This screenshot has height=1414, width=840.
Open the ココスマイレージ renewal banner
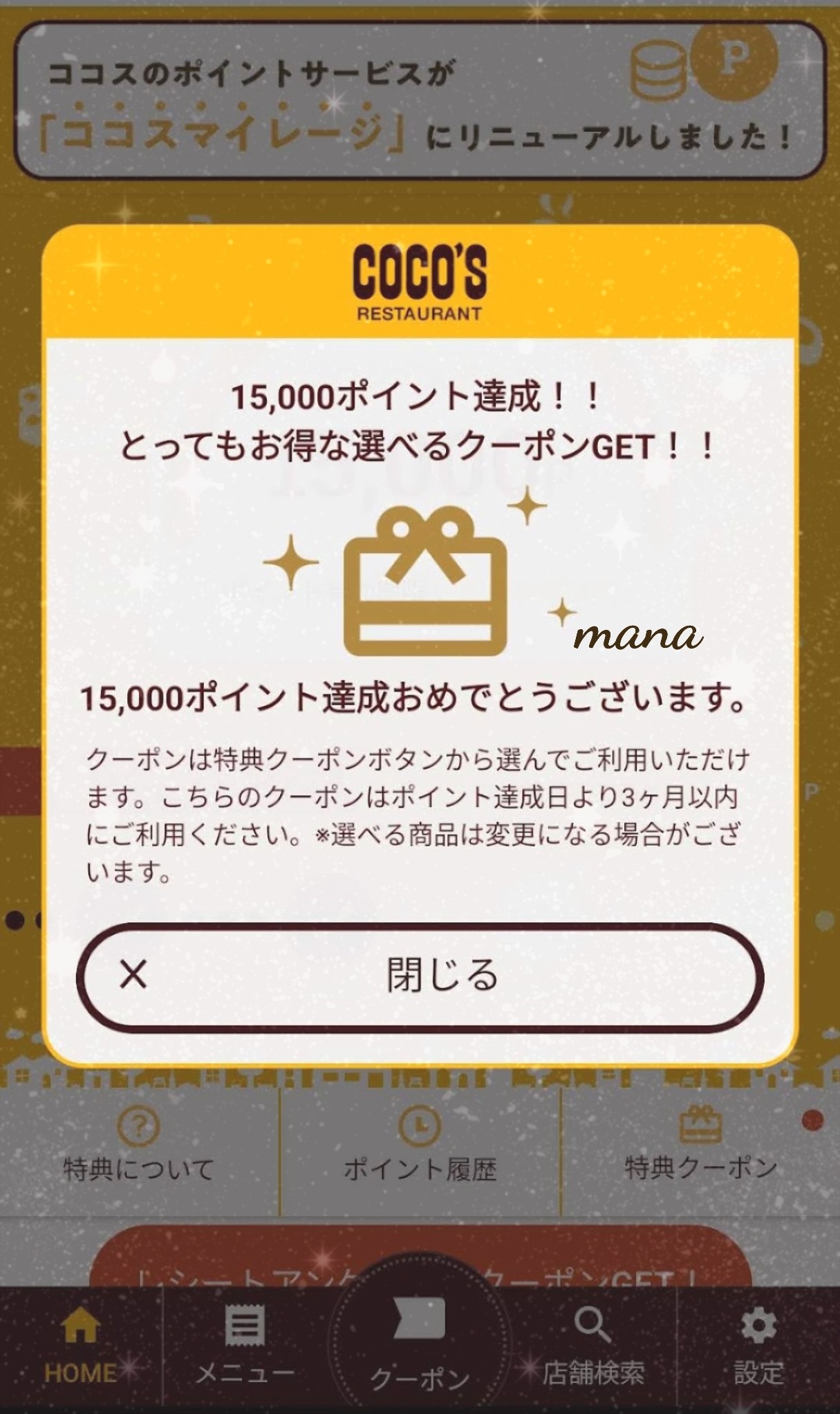click(420, 102)
